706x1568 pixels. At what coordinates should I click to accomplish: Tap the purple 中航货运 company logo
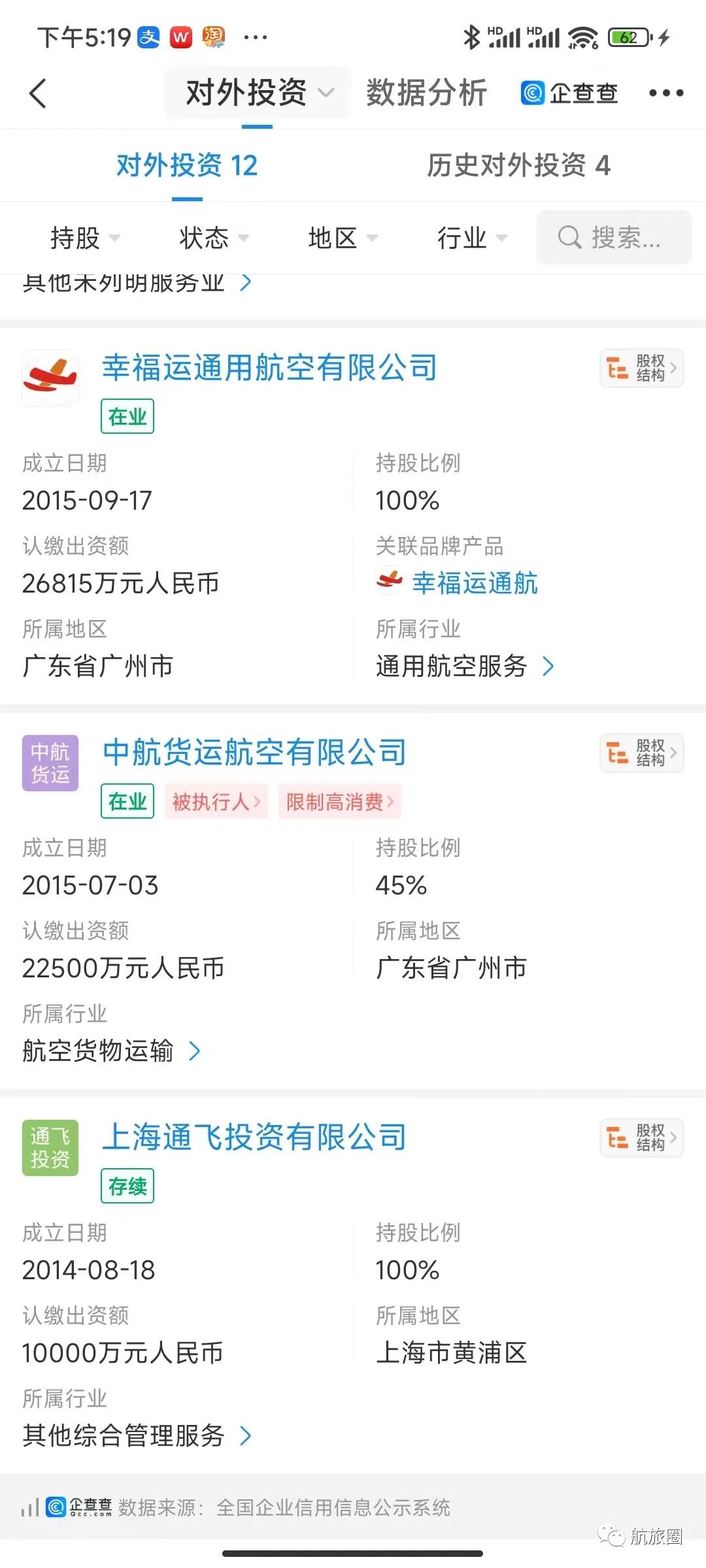[x=50, y=763]
